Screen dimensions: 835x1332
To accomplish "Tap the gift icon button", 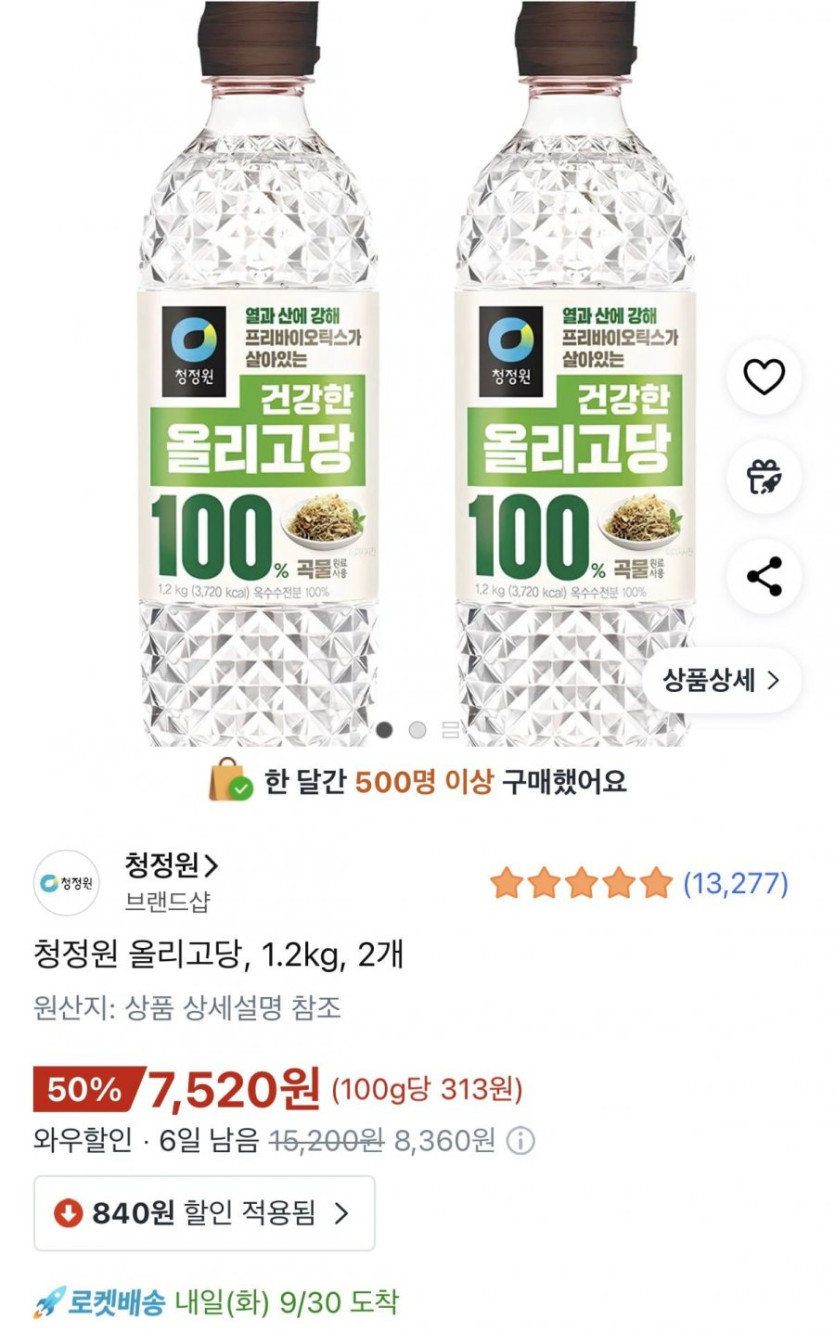I will pyautogui.click(x=764, y=477).
